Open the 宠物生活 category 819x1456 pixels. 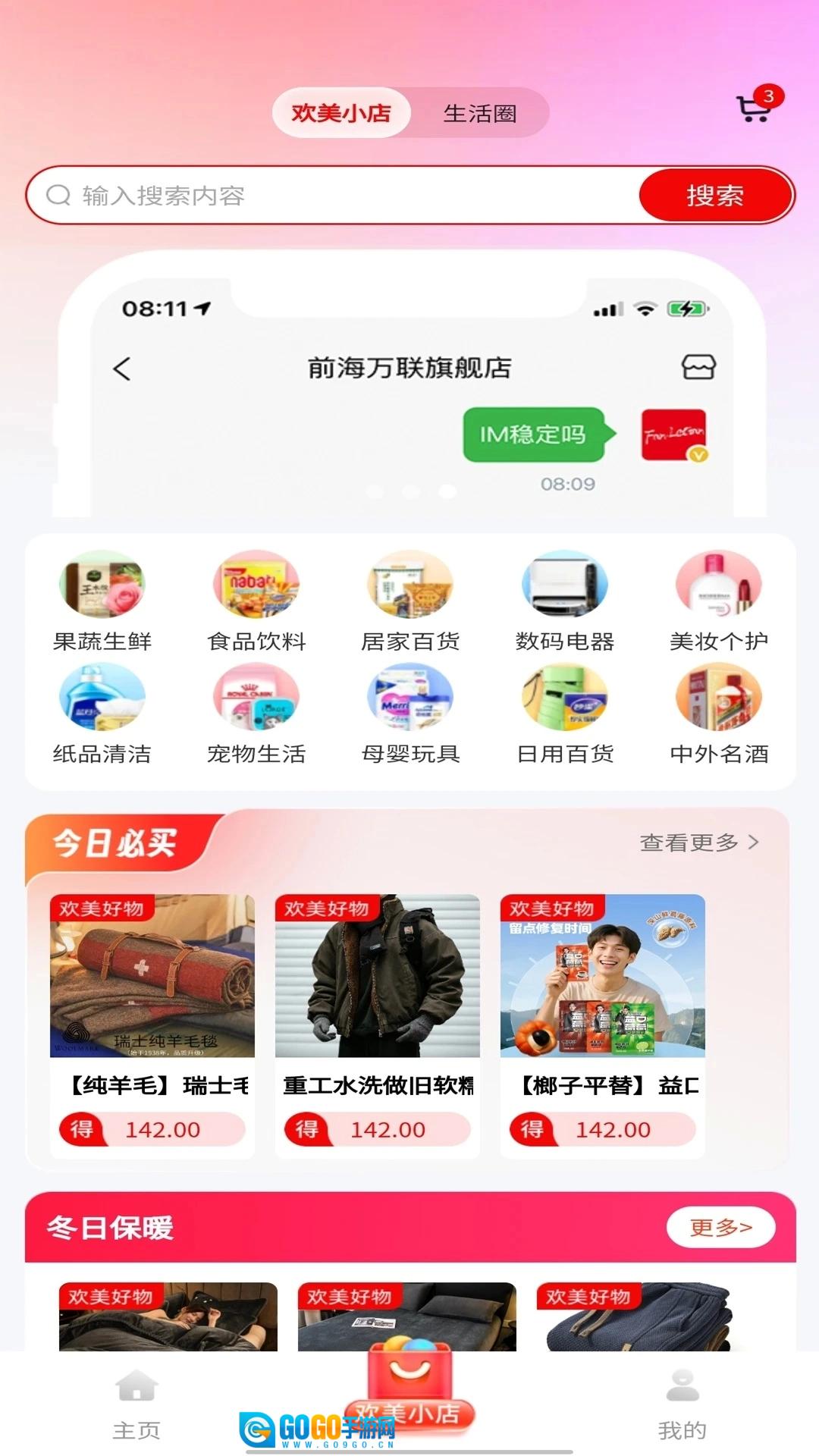pyautogui.click(x=256, y=714)
